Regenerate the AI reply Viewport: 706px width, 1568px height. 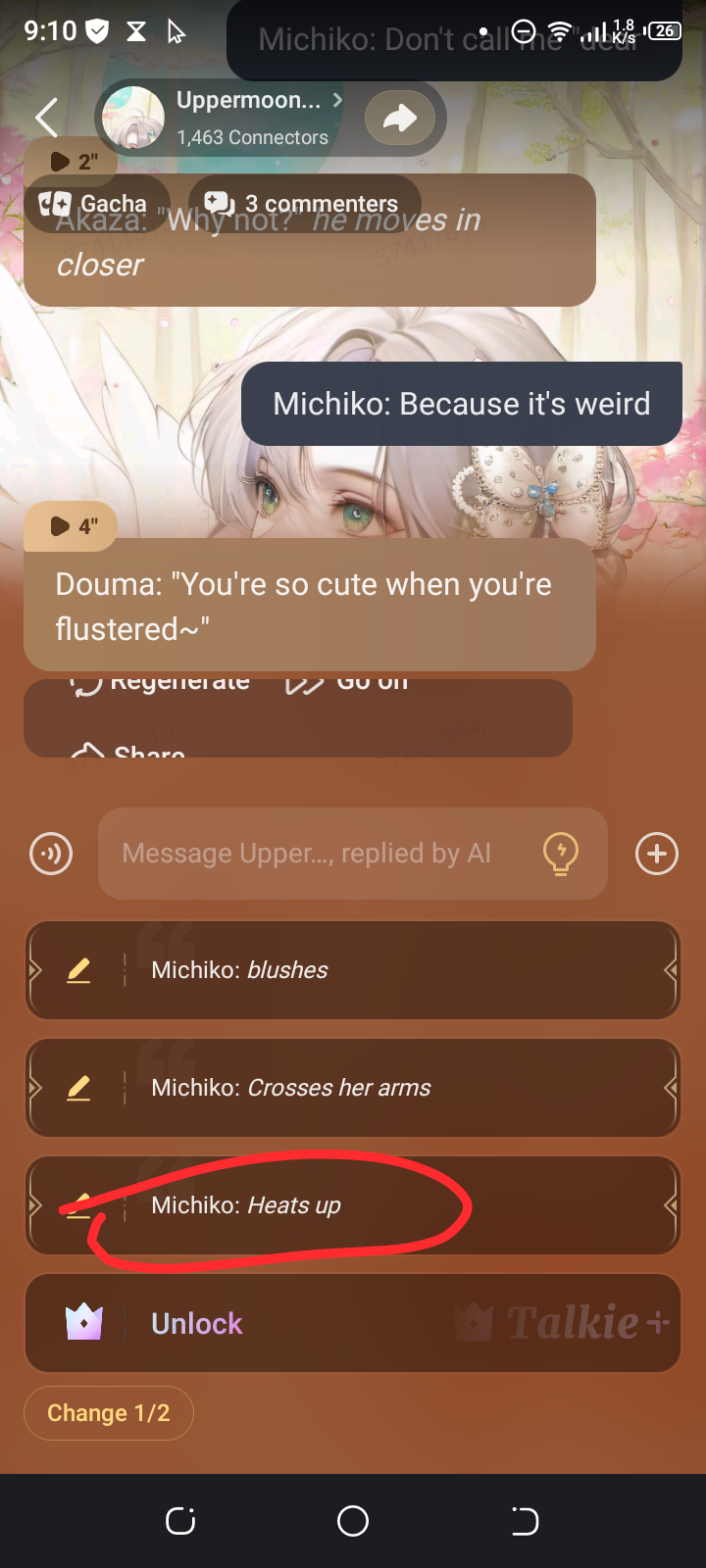[x=162, y=683]
